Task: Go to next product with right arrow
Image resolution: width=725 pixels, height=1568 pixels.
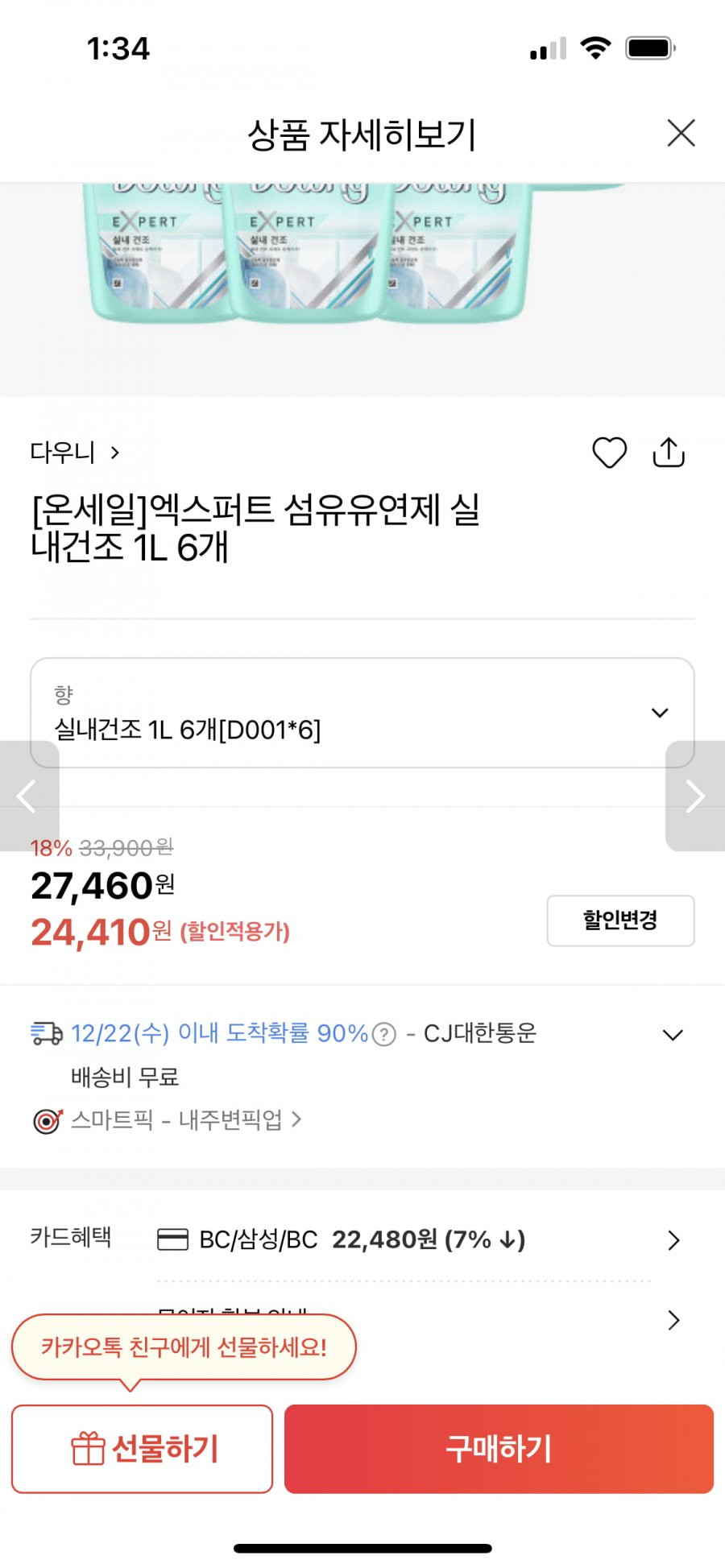Action: [x=696, y=796]
